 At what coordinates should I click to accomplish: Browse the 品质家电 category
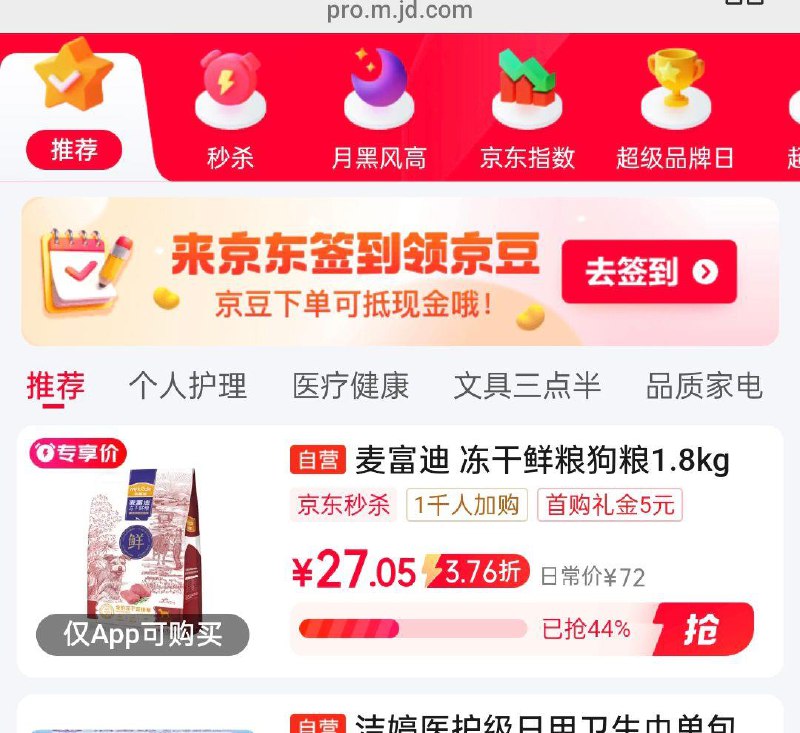tap(704, 385)
